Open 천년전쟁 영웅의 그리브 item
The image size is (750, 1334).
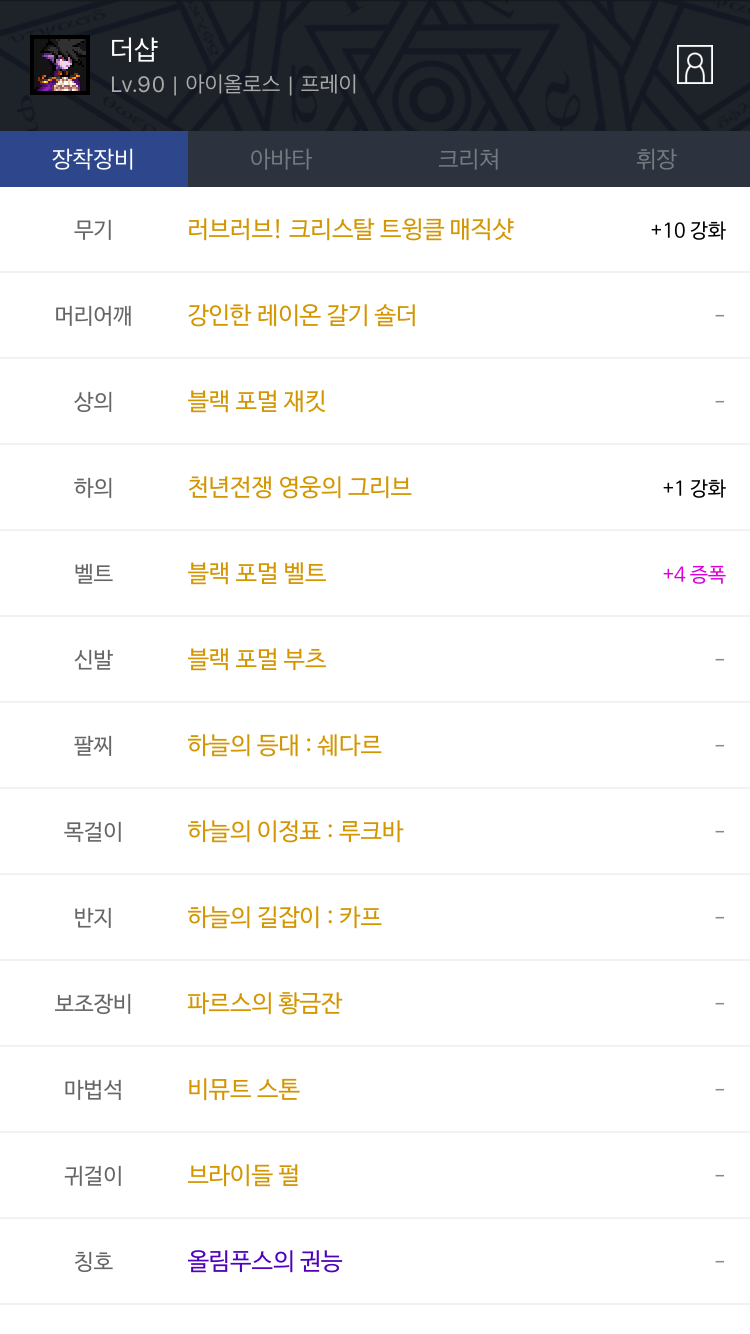[x=300, y=487]
